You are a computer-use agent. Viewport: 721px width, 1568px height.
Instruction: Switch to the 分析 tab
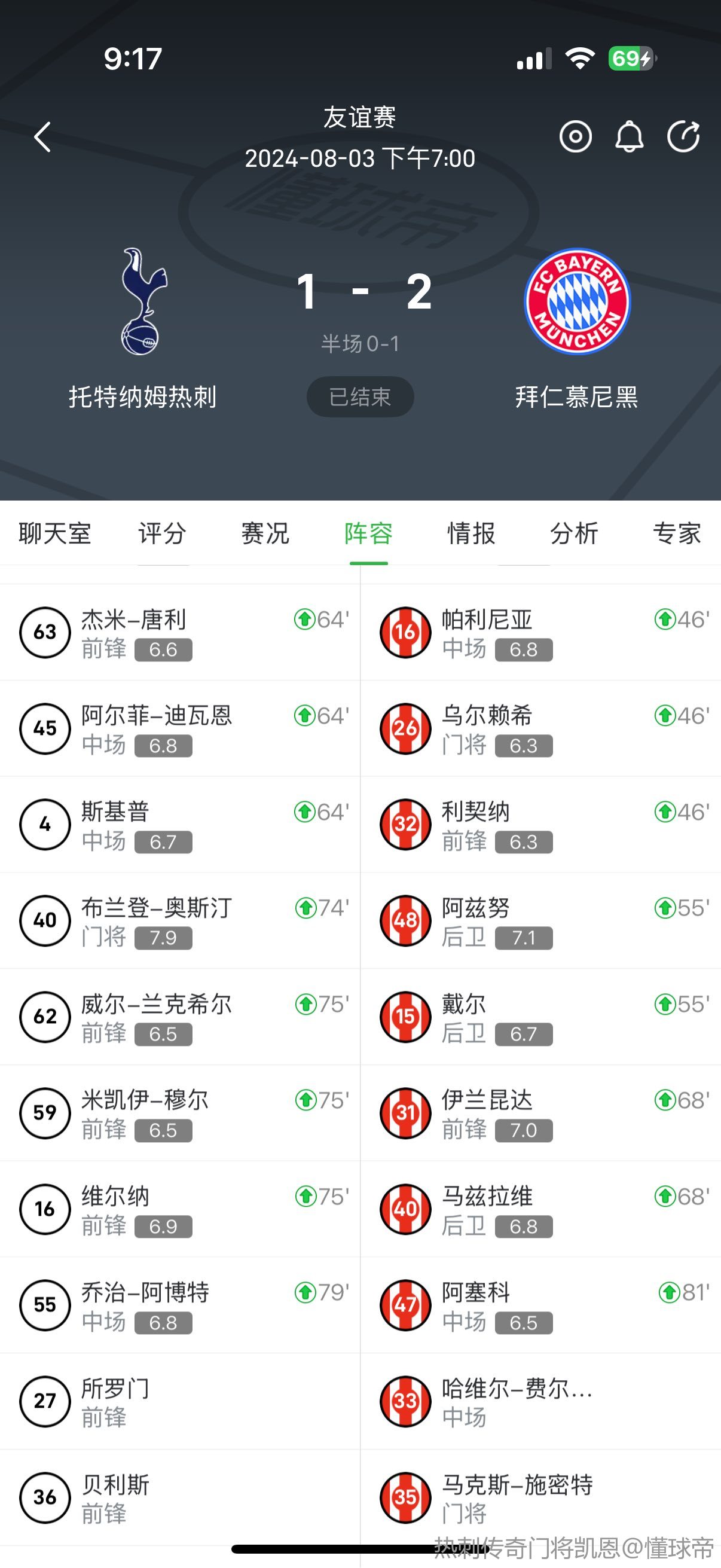(574, 533)
